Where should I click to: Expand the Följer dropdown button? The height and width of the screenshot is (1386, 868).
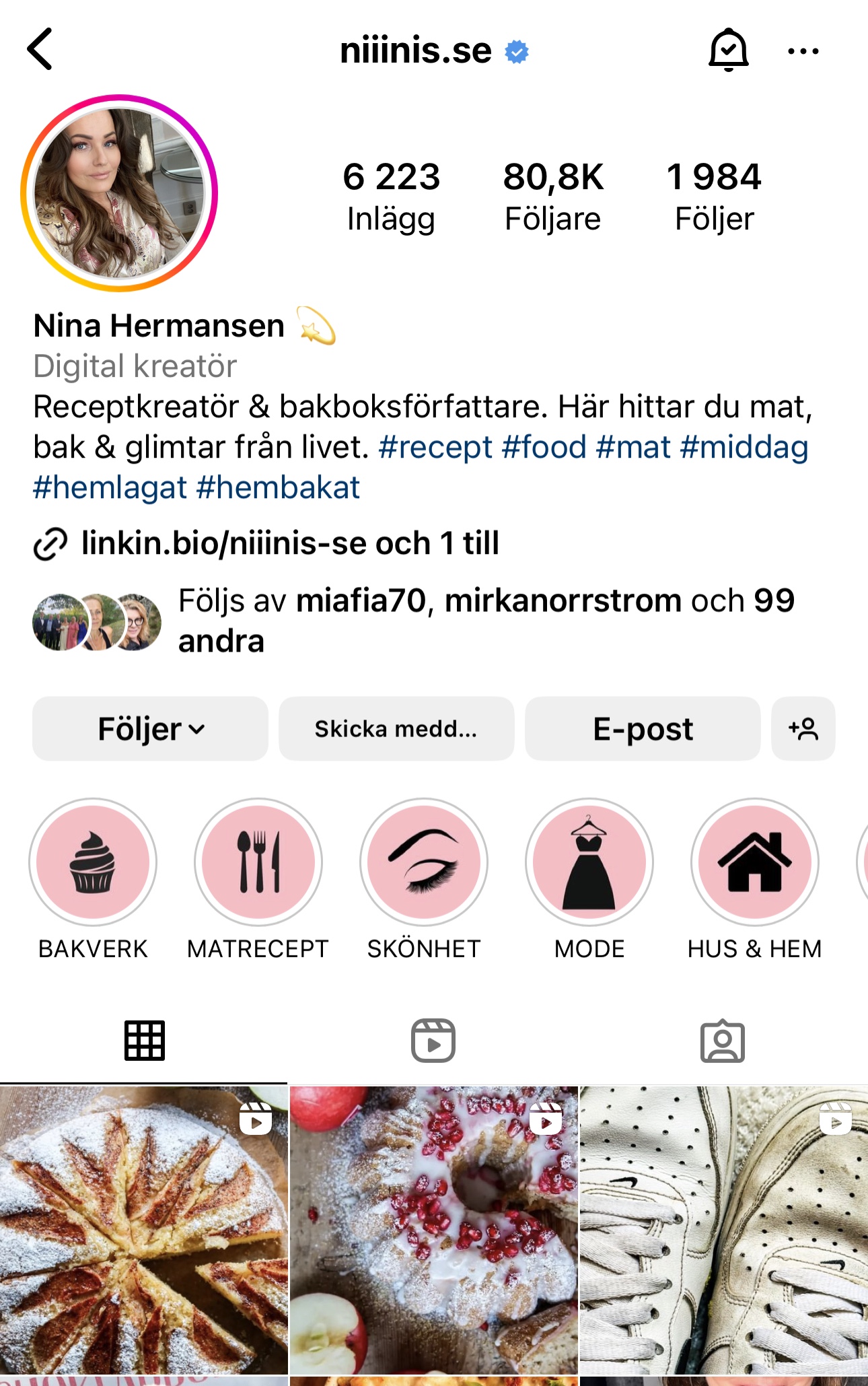[150, 729]
